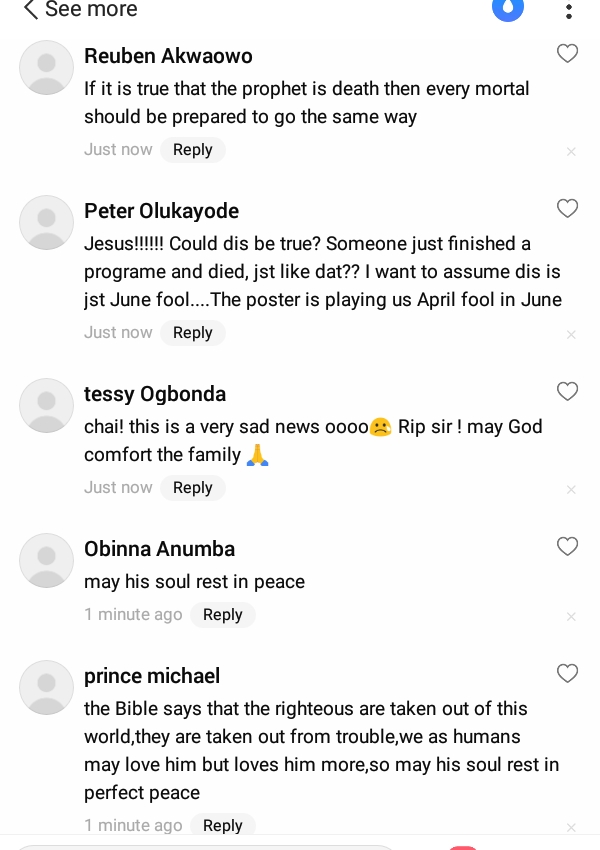Dismiss Peter Olukayode's comment with the x
The width and height of the screenshot is (600, 850).
point(571,335)
